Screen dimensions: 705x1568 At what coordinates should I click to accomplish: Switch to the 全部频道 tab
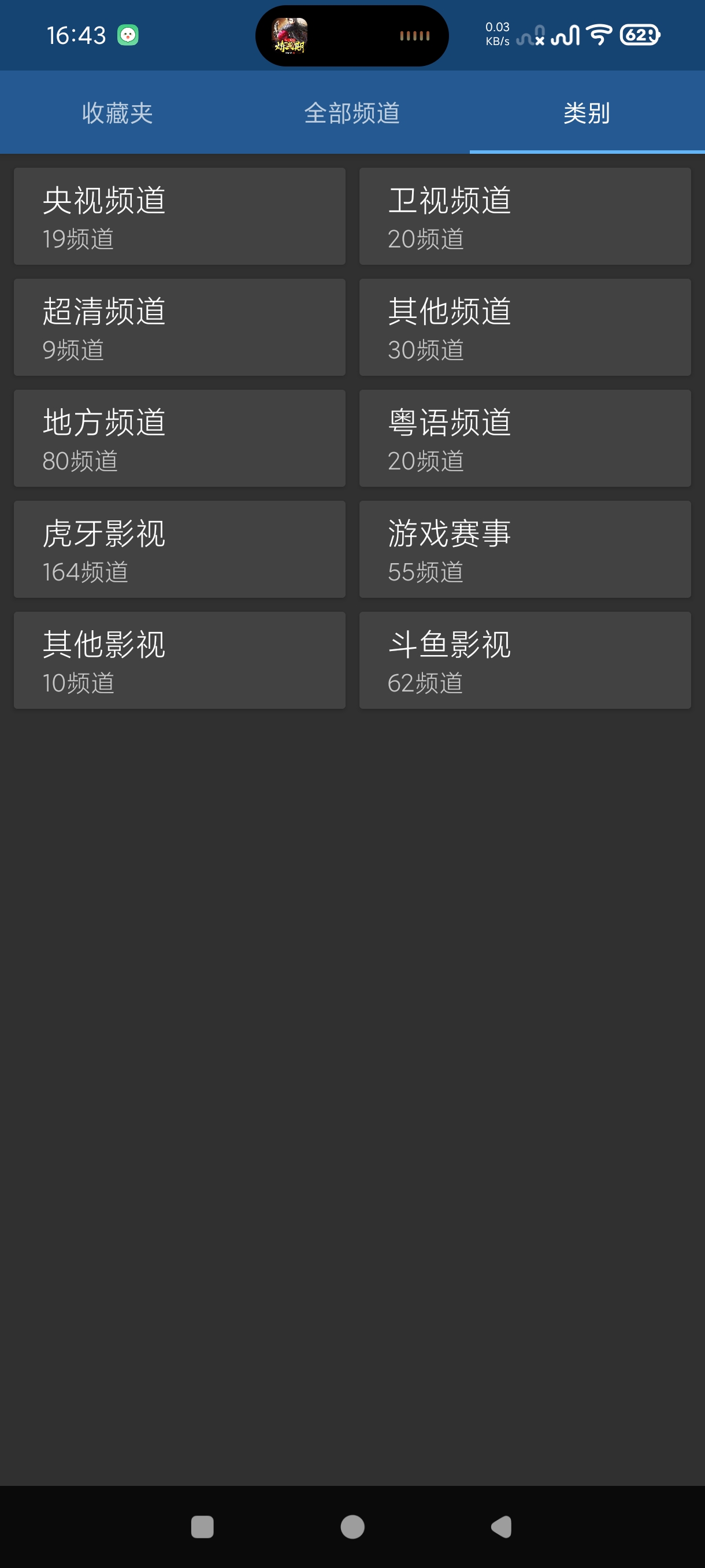tap(352, 113)
